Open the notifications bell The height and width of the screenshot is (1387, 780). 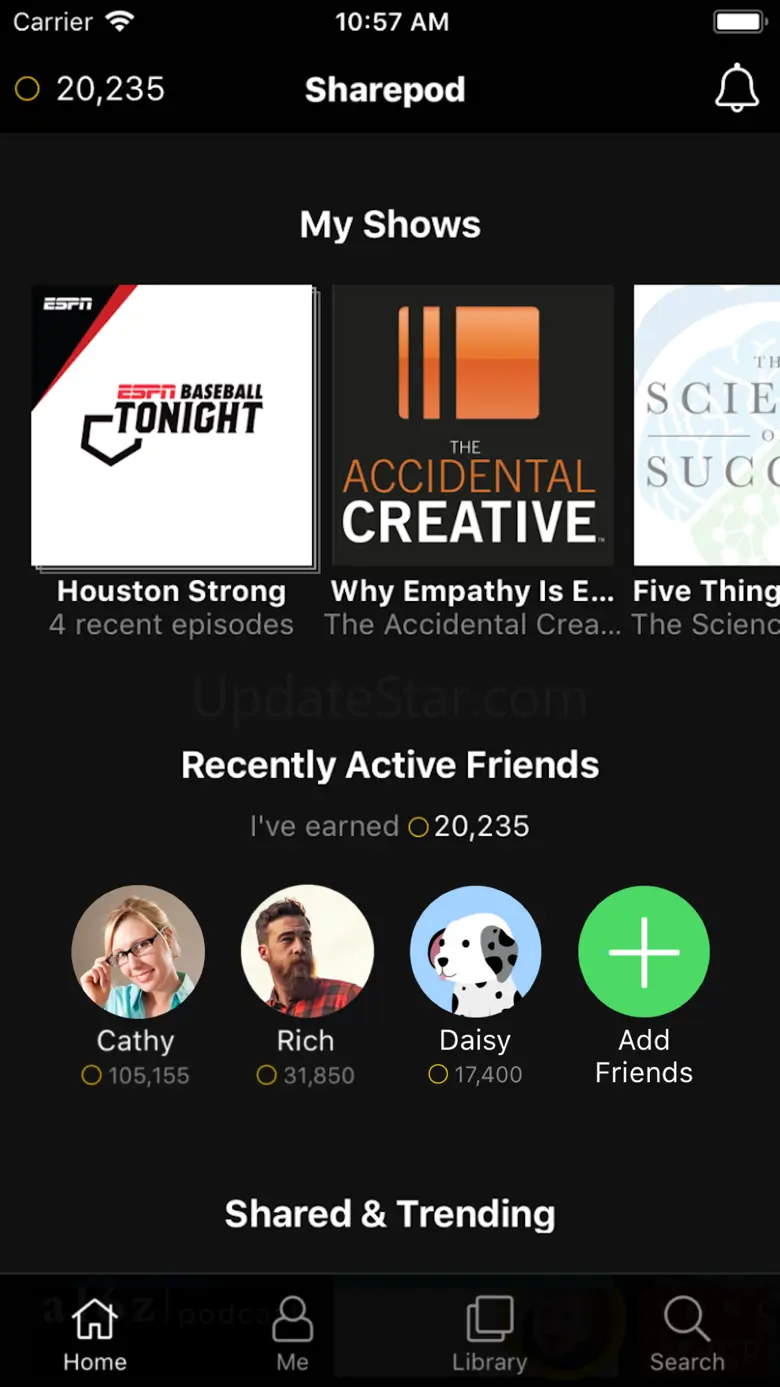(736, 89)
